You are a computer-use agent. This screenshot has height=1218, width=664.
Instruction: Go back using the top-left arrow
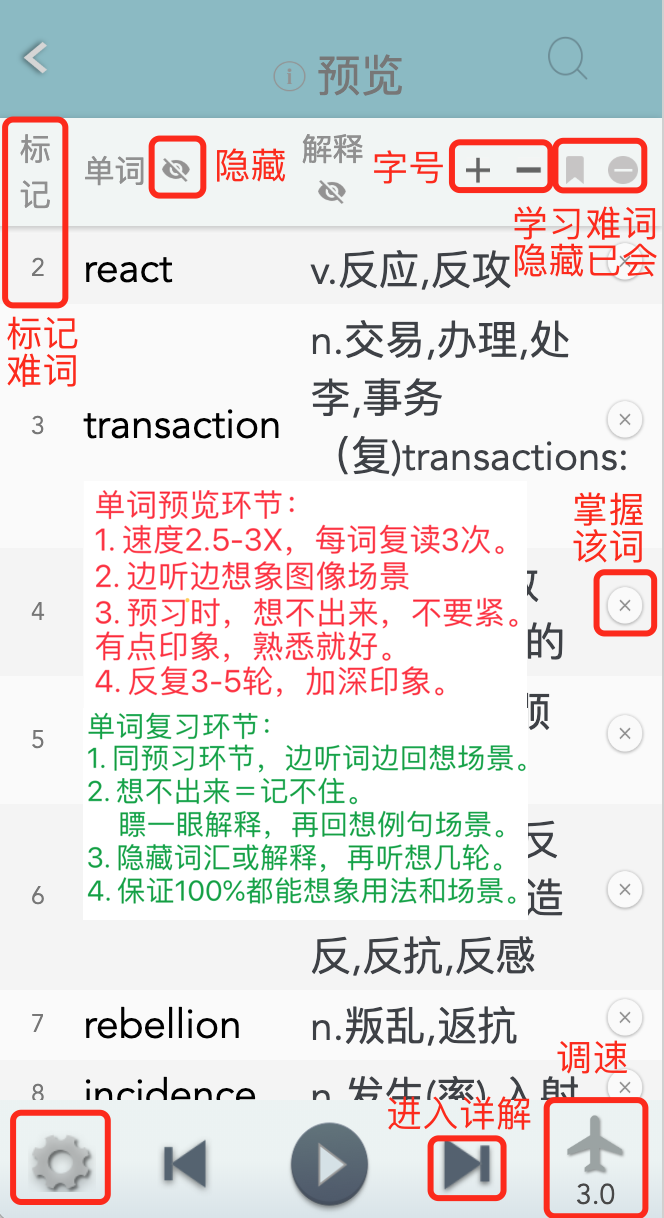click(x=36, y=58)
